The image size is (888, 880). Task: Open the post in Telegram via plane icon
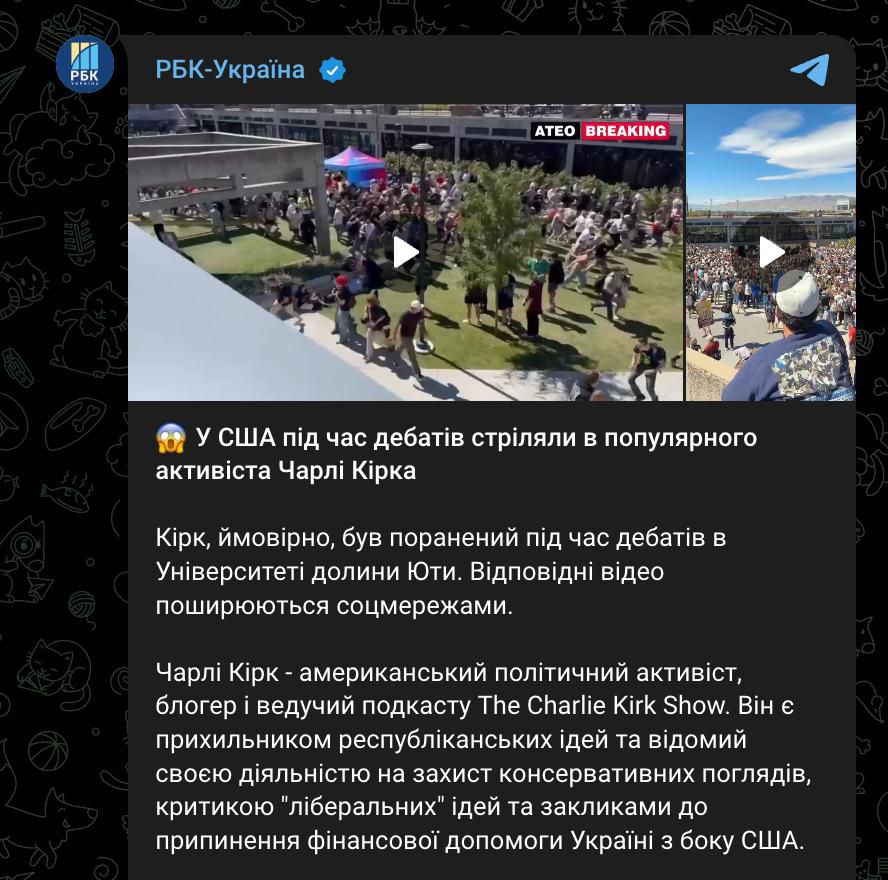[x=809, y=69]
